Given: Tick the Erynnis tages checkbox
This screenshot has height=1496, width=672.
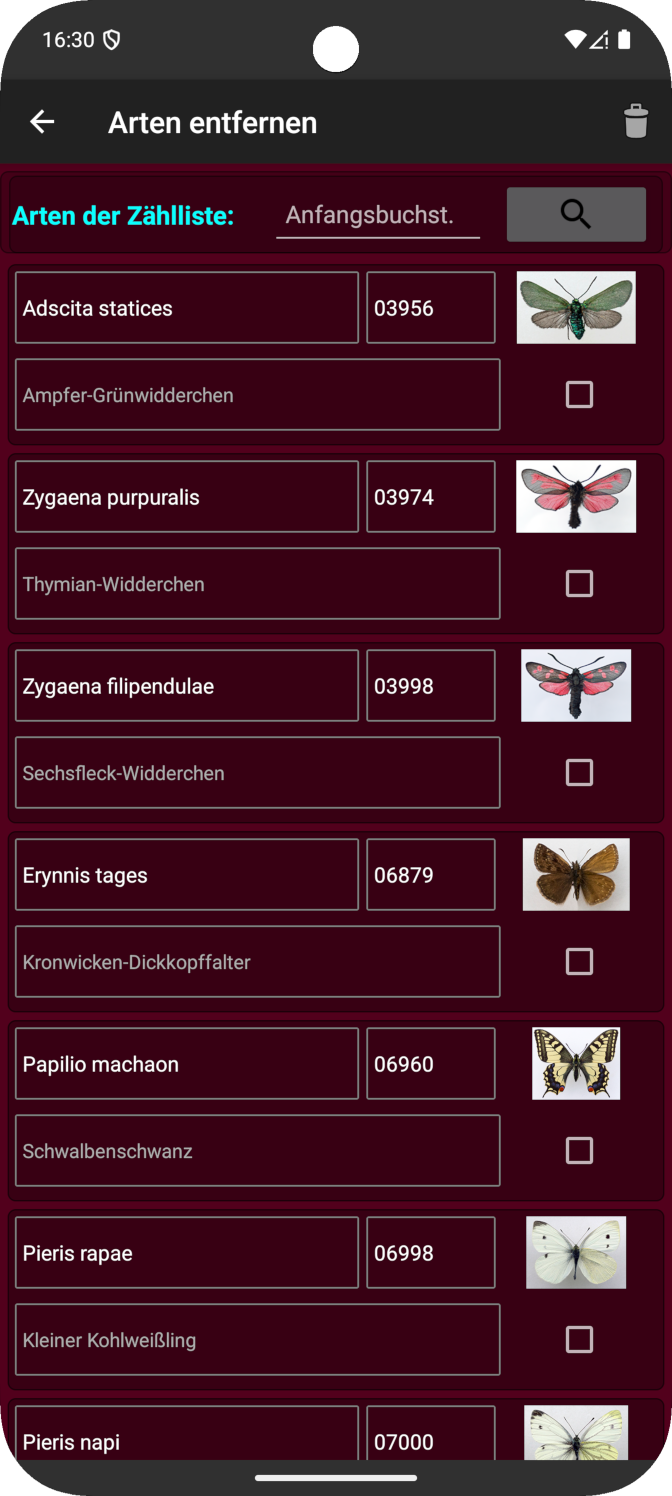Looking at the screenshot, I should pos(579,961).
